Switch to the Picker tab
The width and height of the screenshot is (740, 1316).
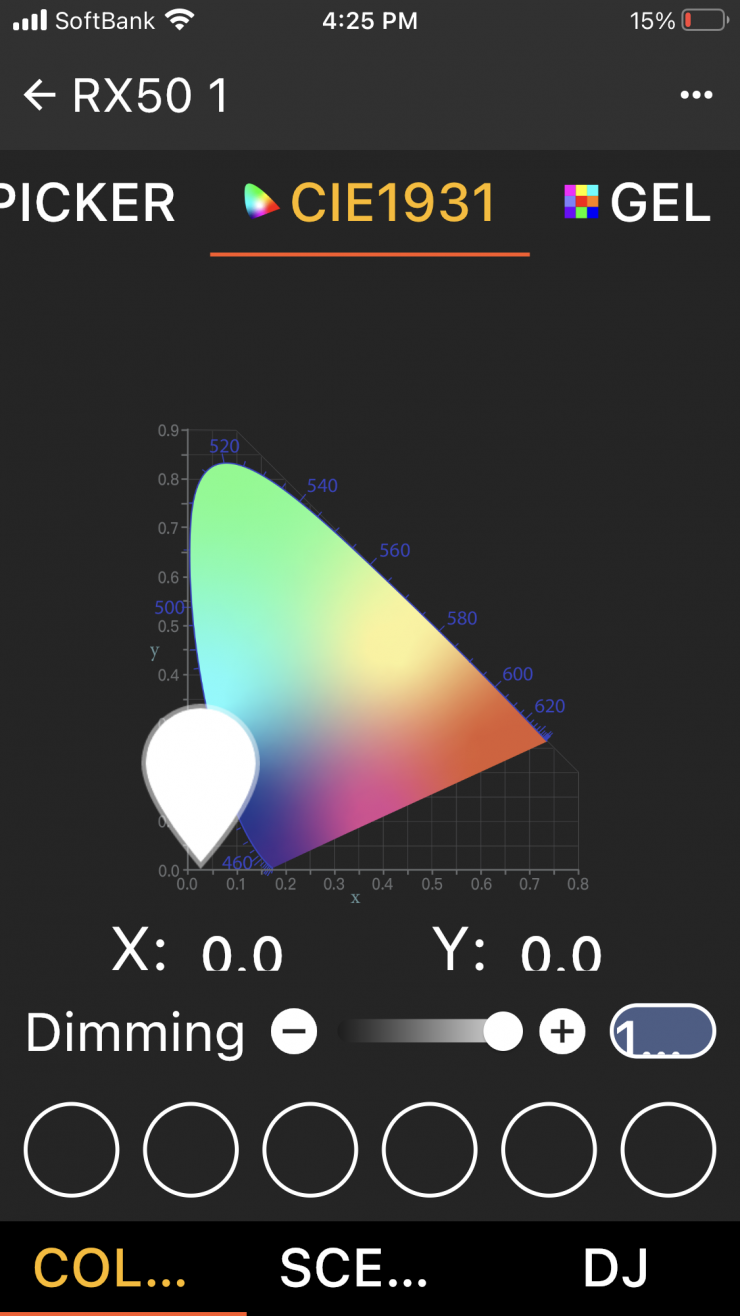pos(88,203)
